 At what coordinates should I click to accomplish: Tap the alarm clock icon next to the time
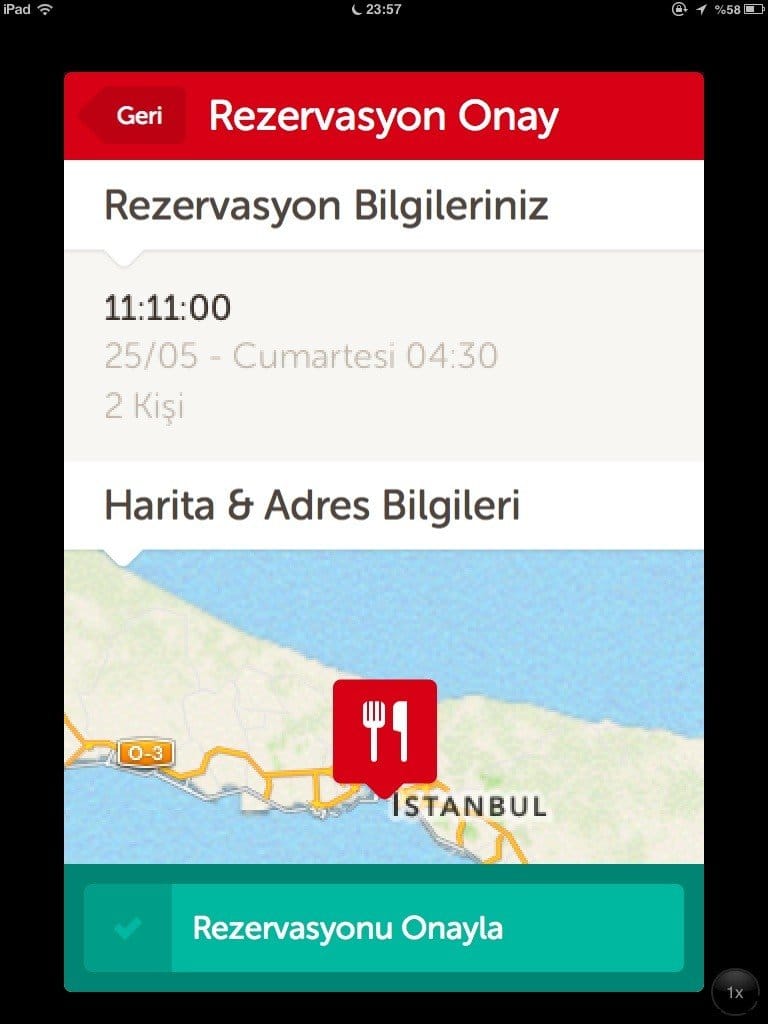358,10
